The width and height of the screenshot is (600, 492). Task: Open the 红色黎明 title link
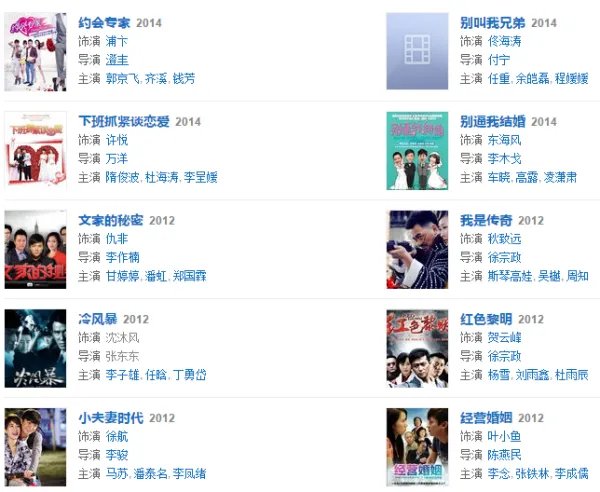click(485, 319)
